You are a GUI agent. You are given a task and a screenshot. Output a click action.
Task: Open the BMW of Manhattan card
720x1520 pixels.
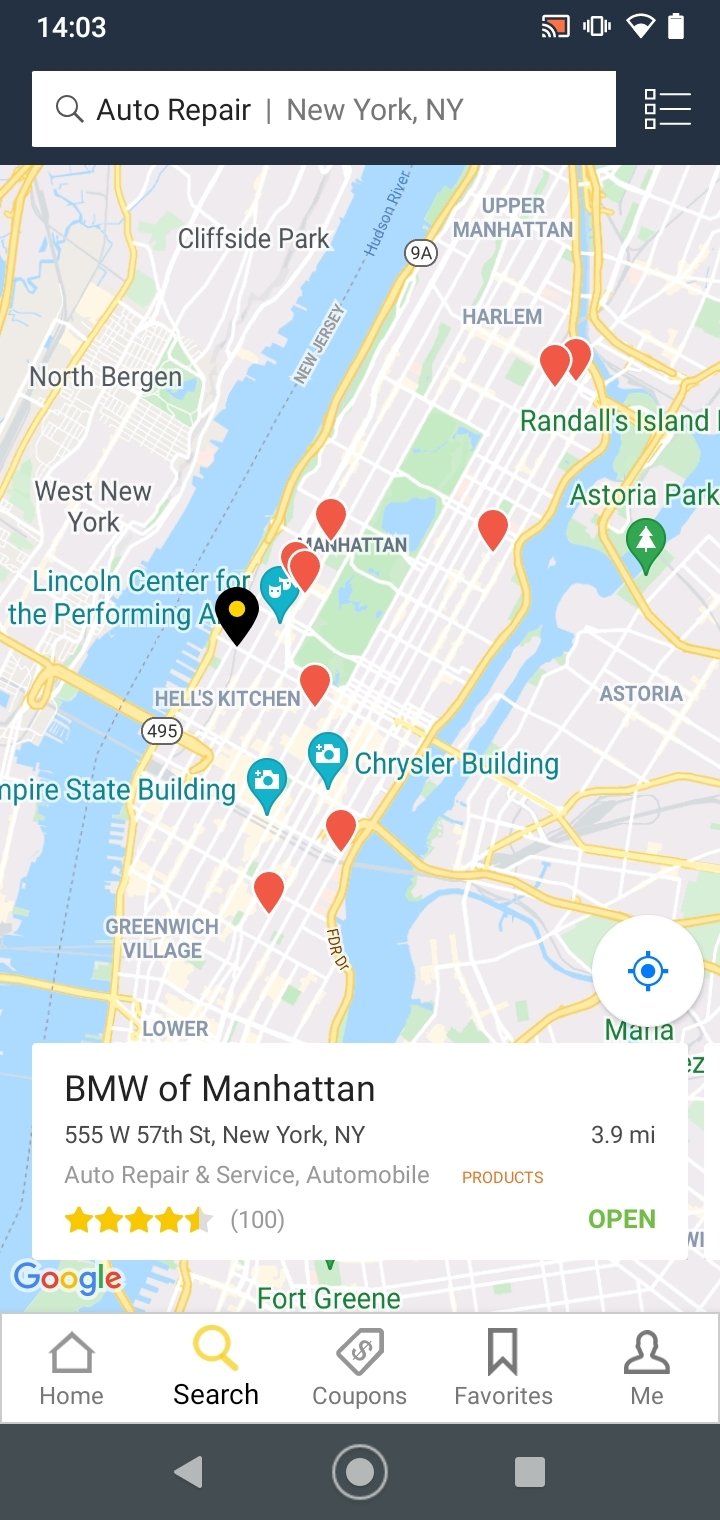click(360, 1152)
